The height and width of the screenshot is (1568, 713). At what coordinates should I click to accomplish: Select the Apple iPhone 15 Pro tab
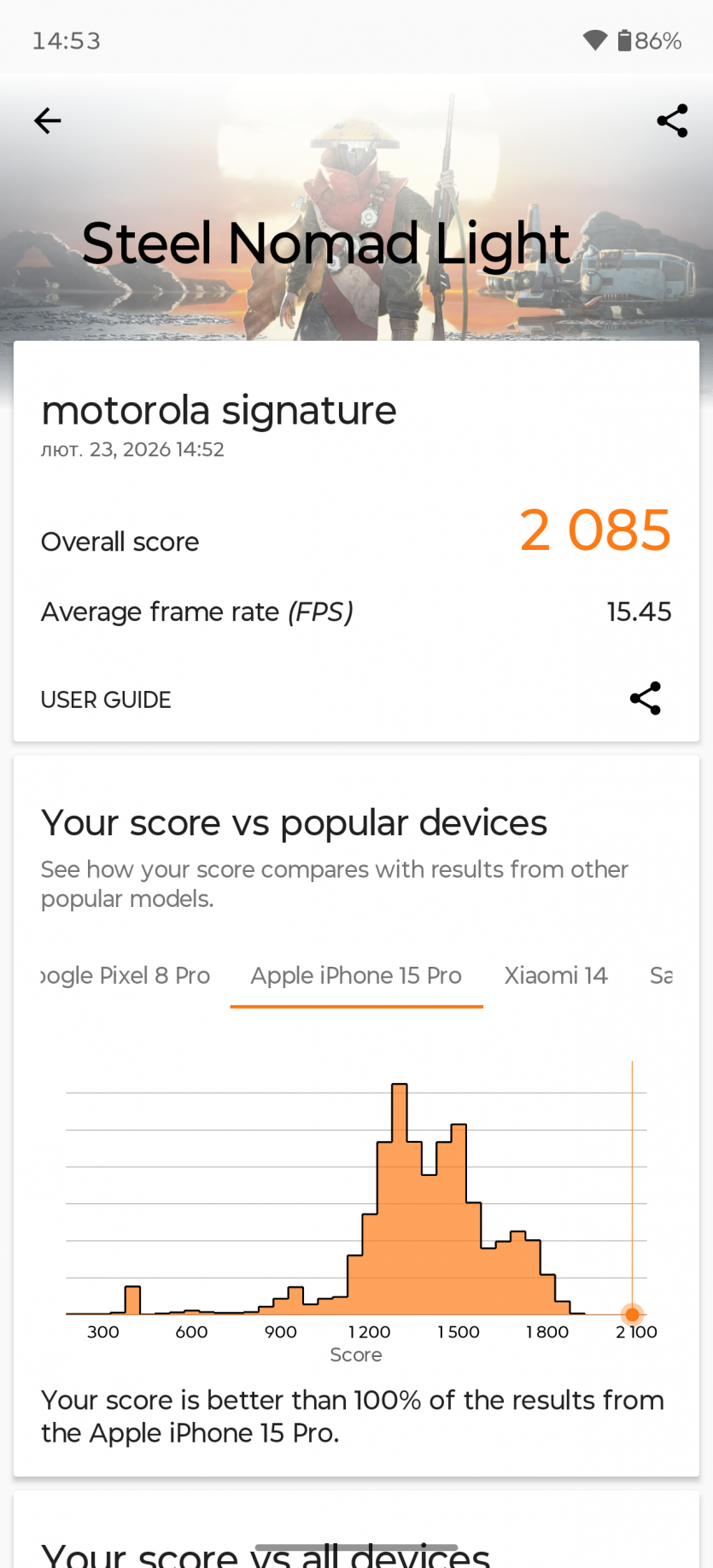(x=356, y=975)
